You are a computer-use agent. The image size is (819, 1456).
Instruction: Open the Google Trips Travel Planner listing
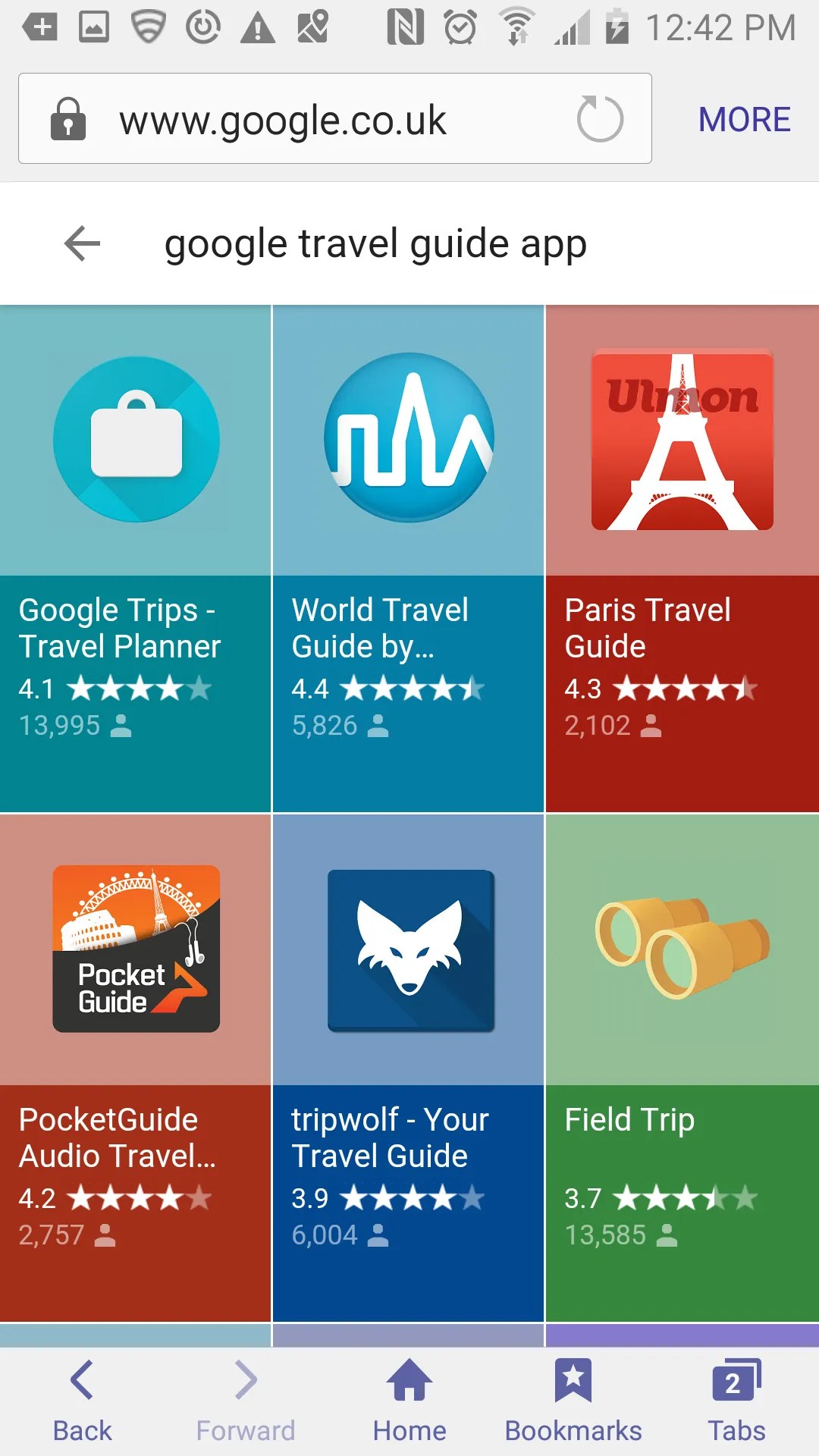135,628
